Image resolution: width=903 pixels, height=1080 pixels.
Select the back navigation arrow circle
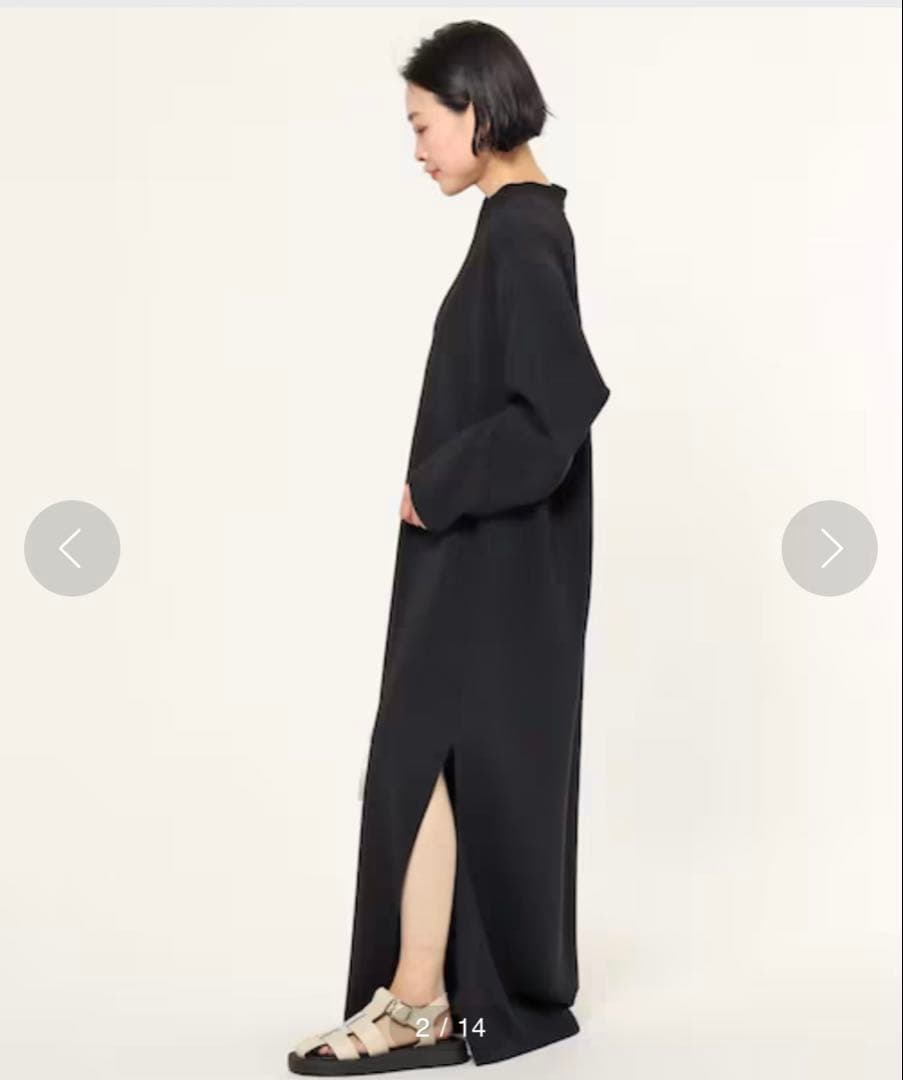[x=71, y=548]
